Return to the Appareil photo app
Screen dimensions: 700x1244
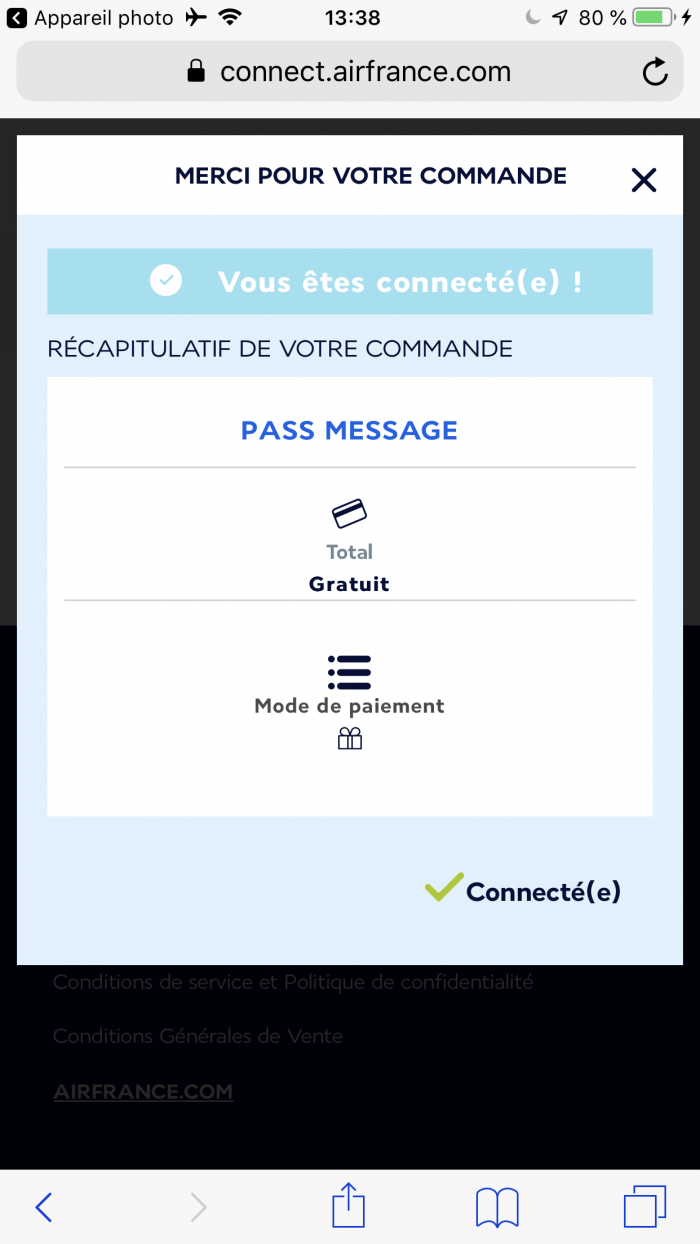90,17
